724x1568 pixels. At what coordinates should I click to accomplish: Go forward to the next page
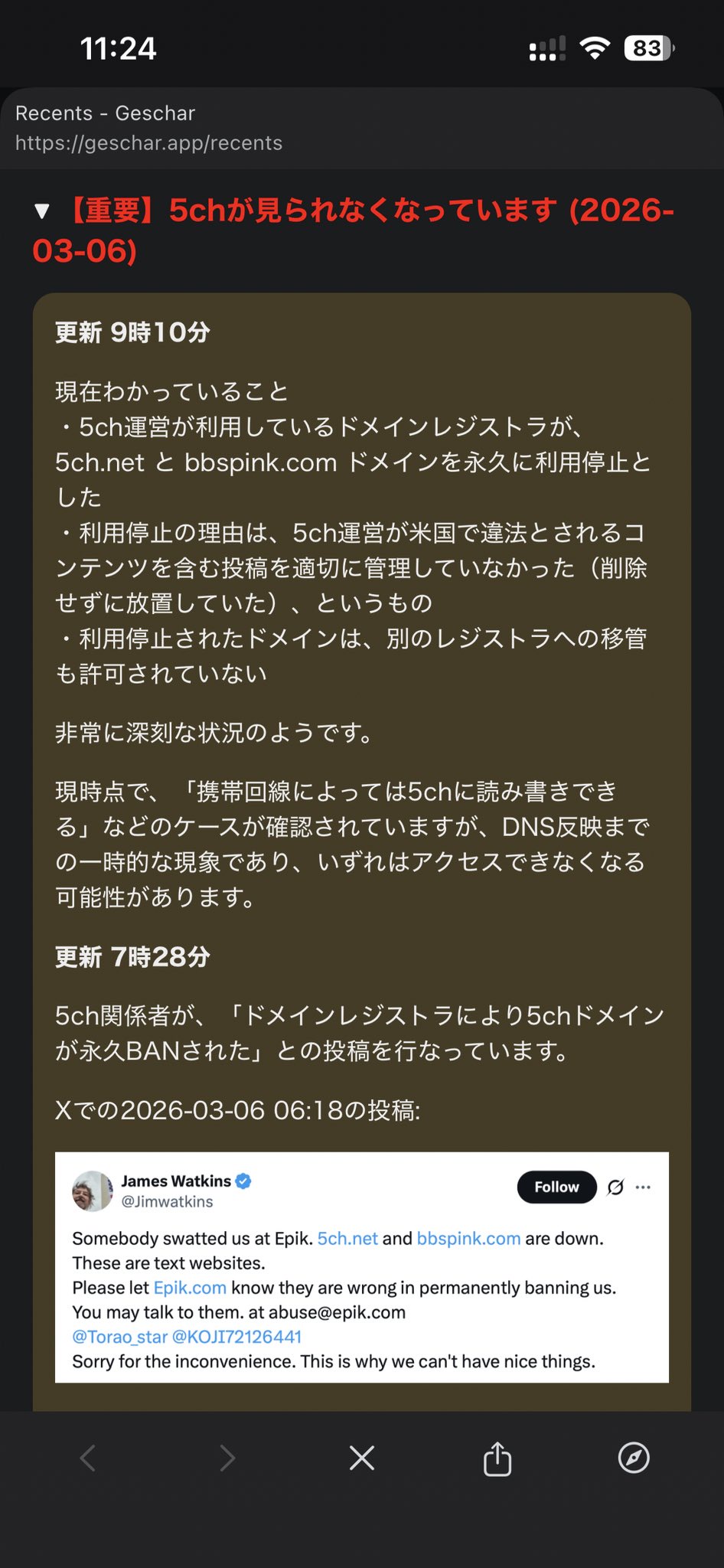[227, 1458]
